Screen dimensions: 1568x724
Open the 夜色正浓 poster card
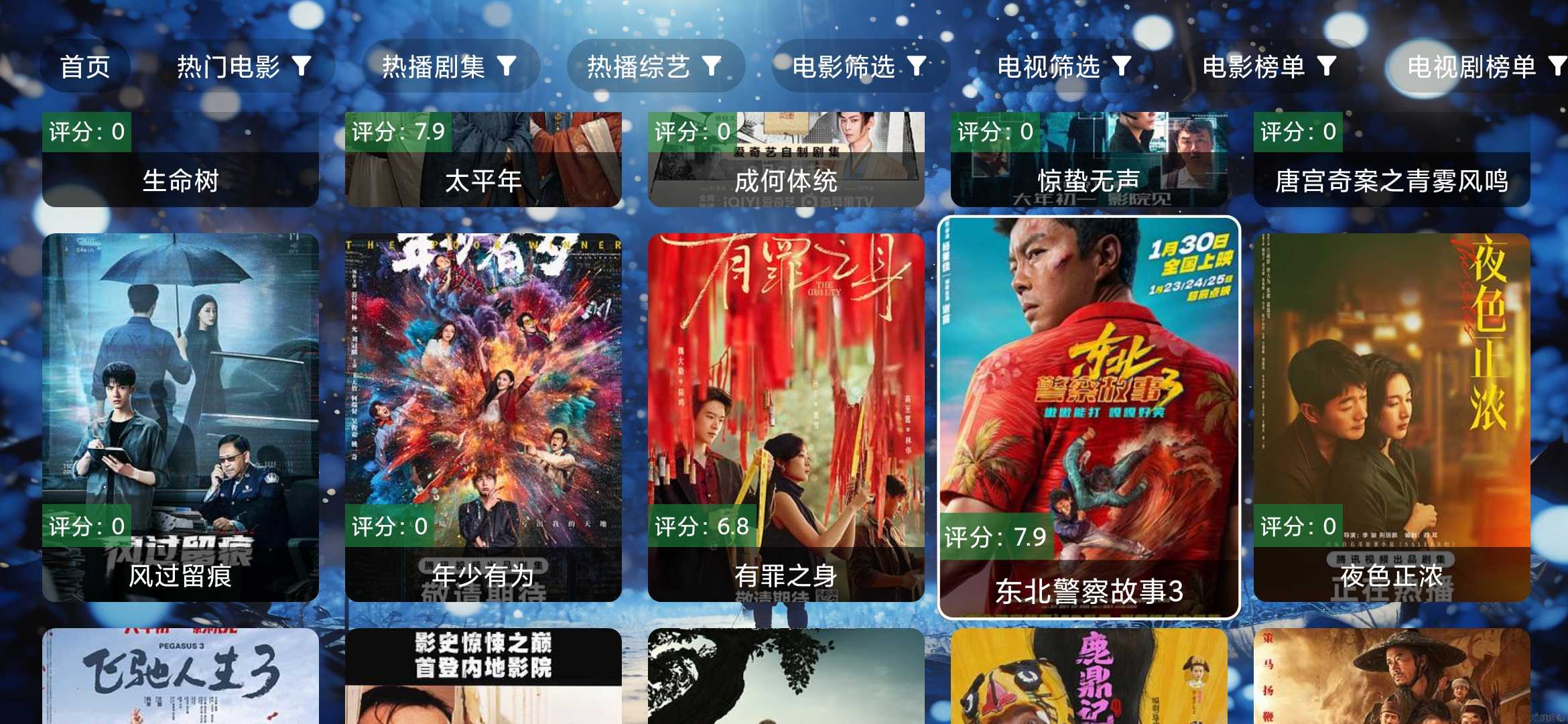point(1392,417)
